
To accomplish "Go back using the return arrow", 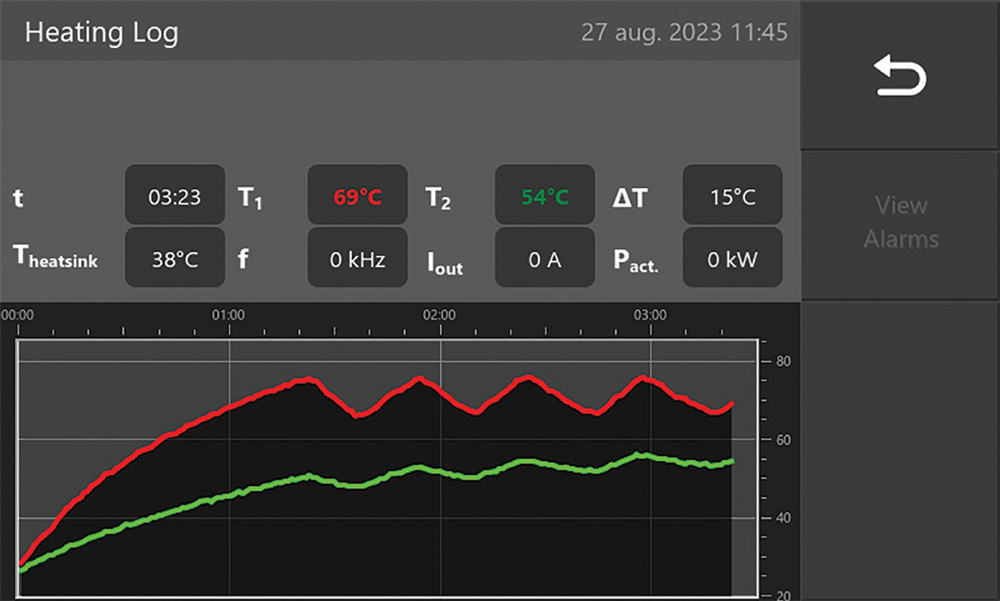I will pyautogui.click(x=900, y=76).
